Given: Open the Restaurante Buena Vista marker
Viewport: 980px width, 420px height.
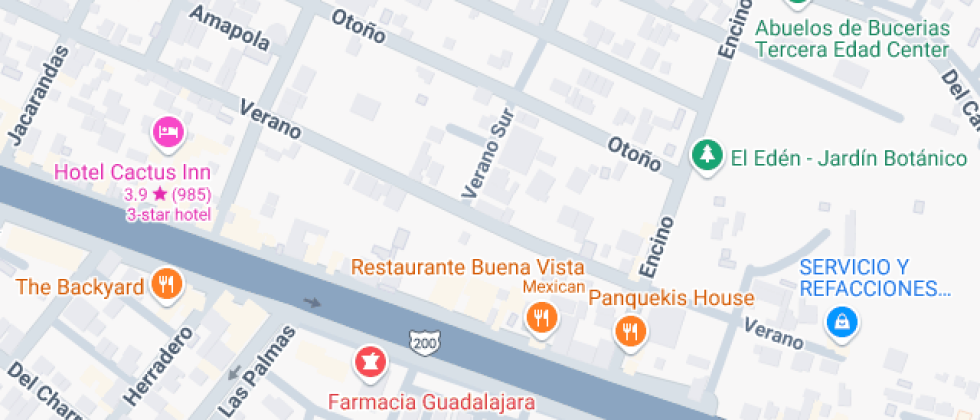Looking at the screenshot, I should (x=541, y=318).
